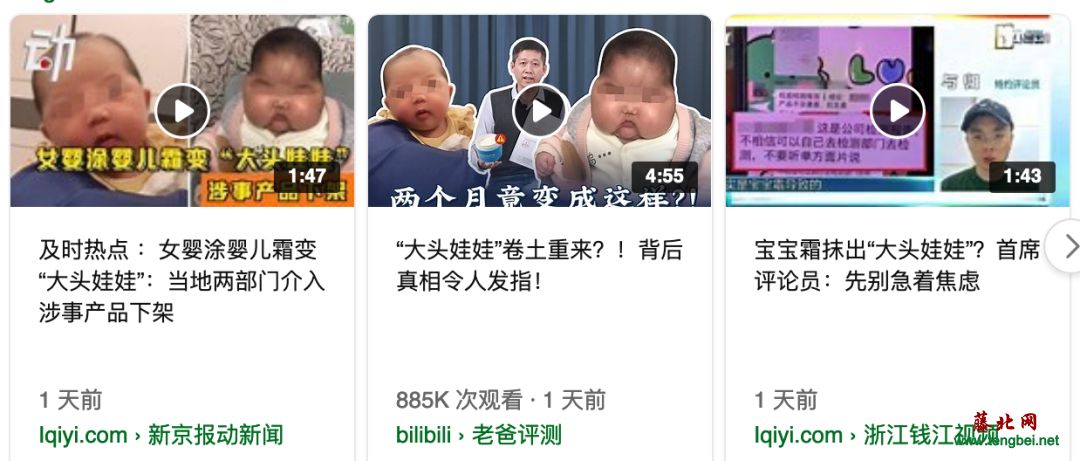Open the 及时热点 女婴涂婴儿霜 result card
Viewport: 1080px width, 461px height.
click(181, 280)
